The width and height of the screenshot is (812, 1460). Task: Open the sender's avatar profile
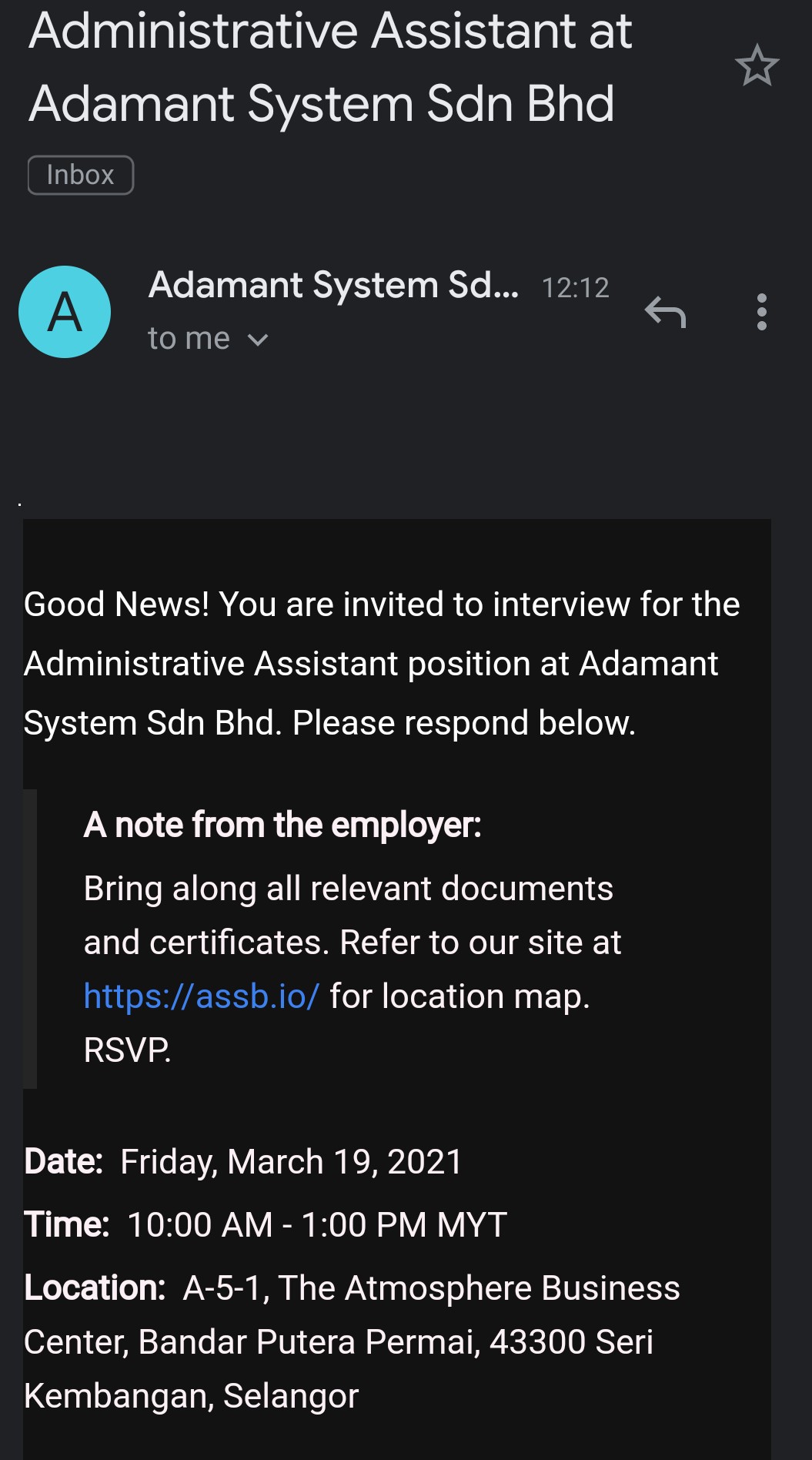(x=65, y=312)
